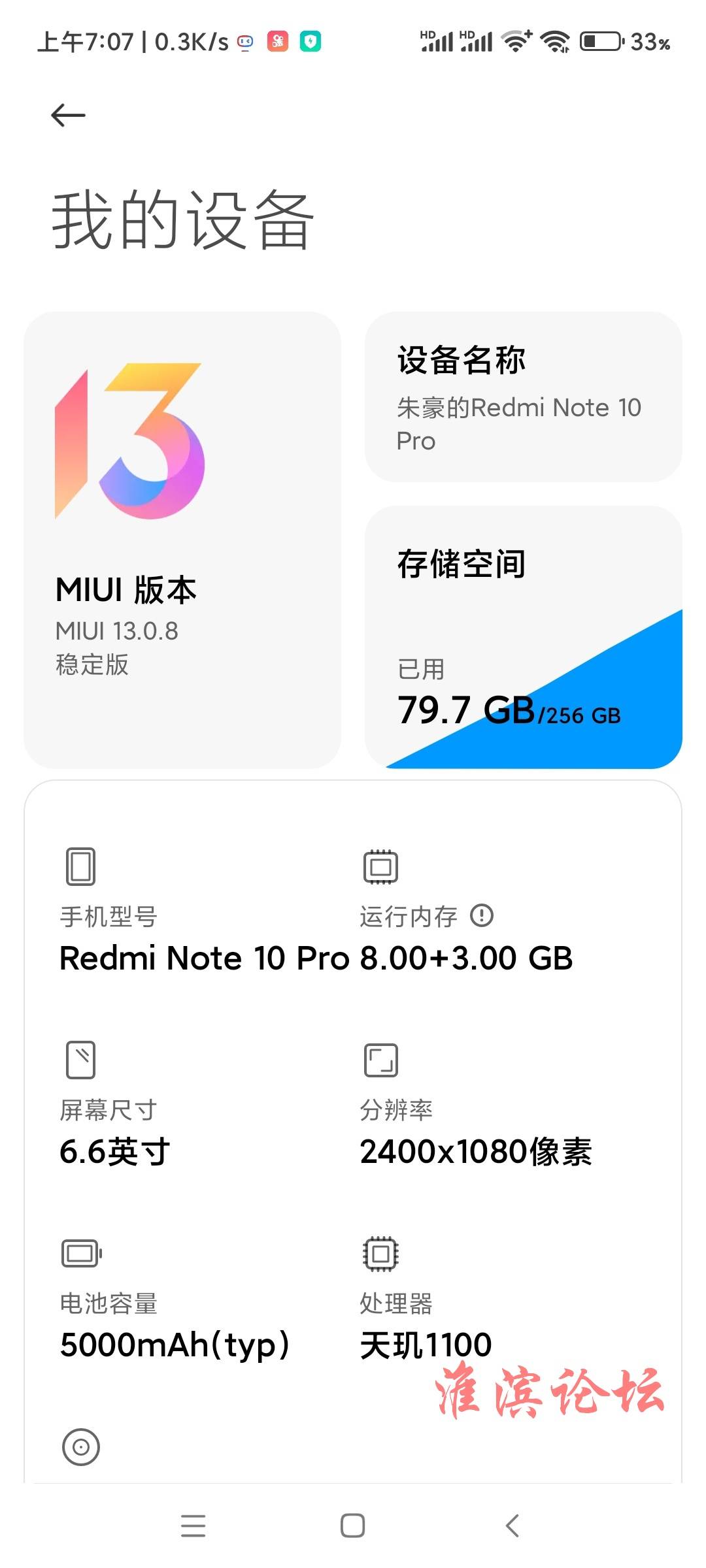The width and height of the screenshot is (706, 1568).
Task: Open the MIUI 版本 card
Action: coord(182,540)
